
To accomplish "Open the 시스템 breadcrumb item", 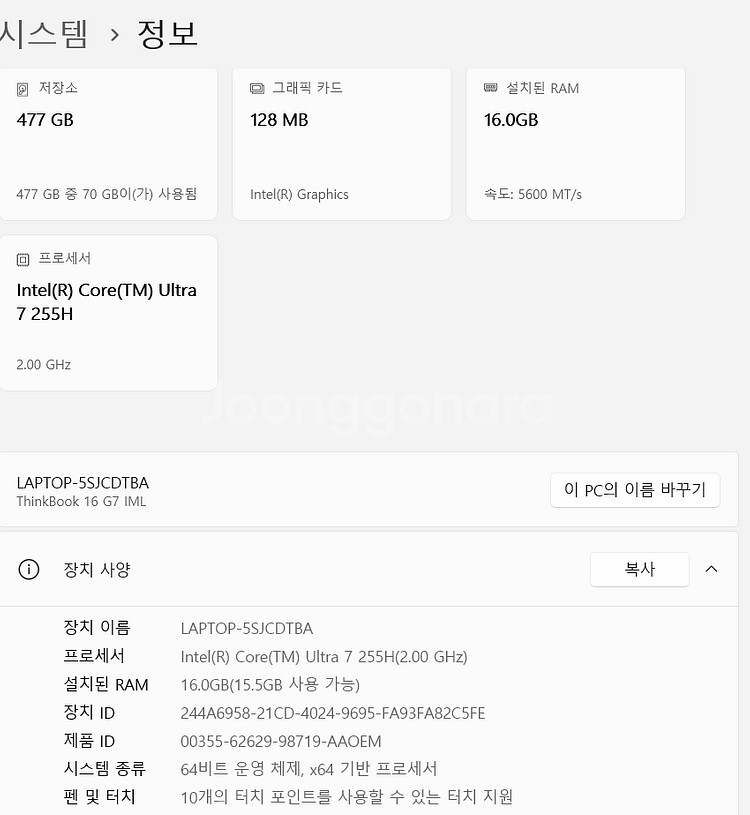I will 45,33.
